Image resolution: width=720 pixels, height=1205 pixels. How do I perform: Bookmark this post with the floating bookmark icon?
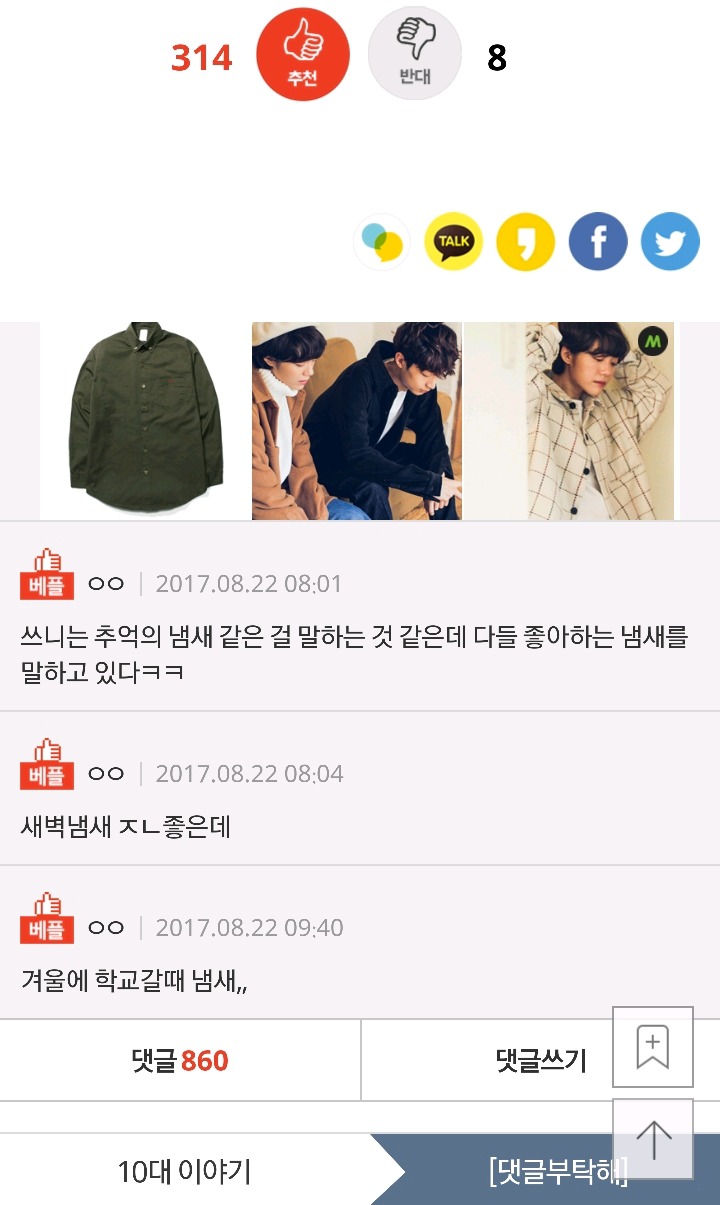click(x=653, y=1047)
